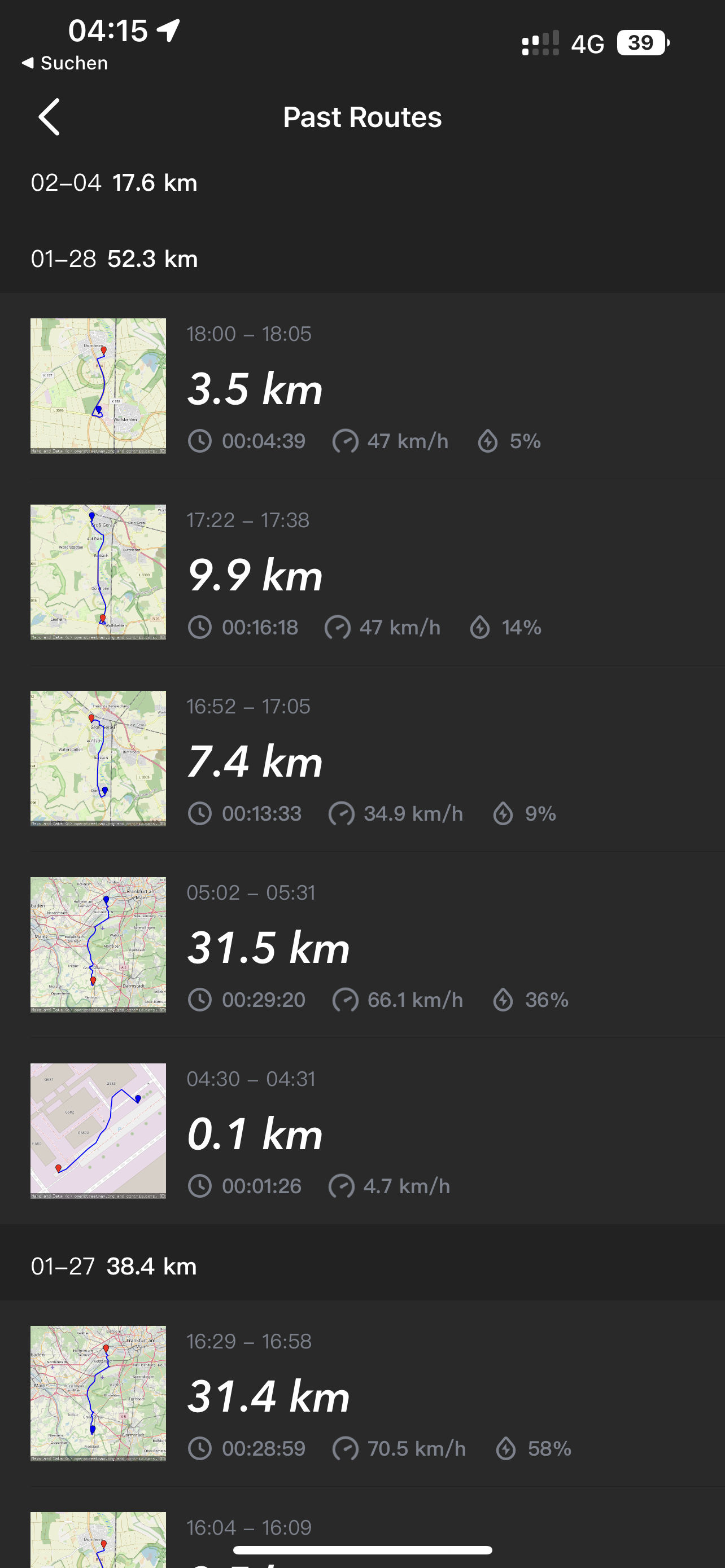
Task: Open the 17:22 – 17:38 9.9 km route
Action: point(362,573)
